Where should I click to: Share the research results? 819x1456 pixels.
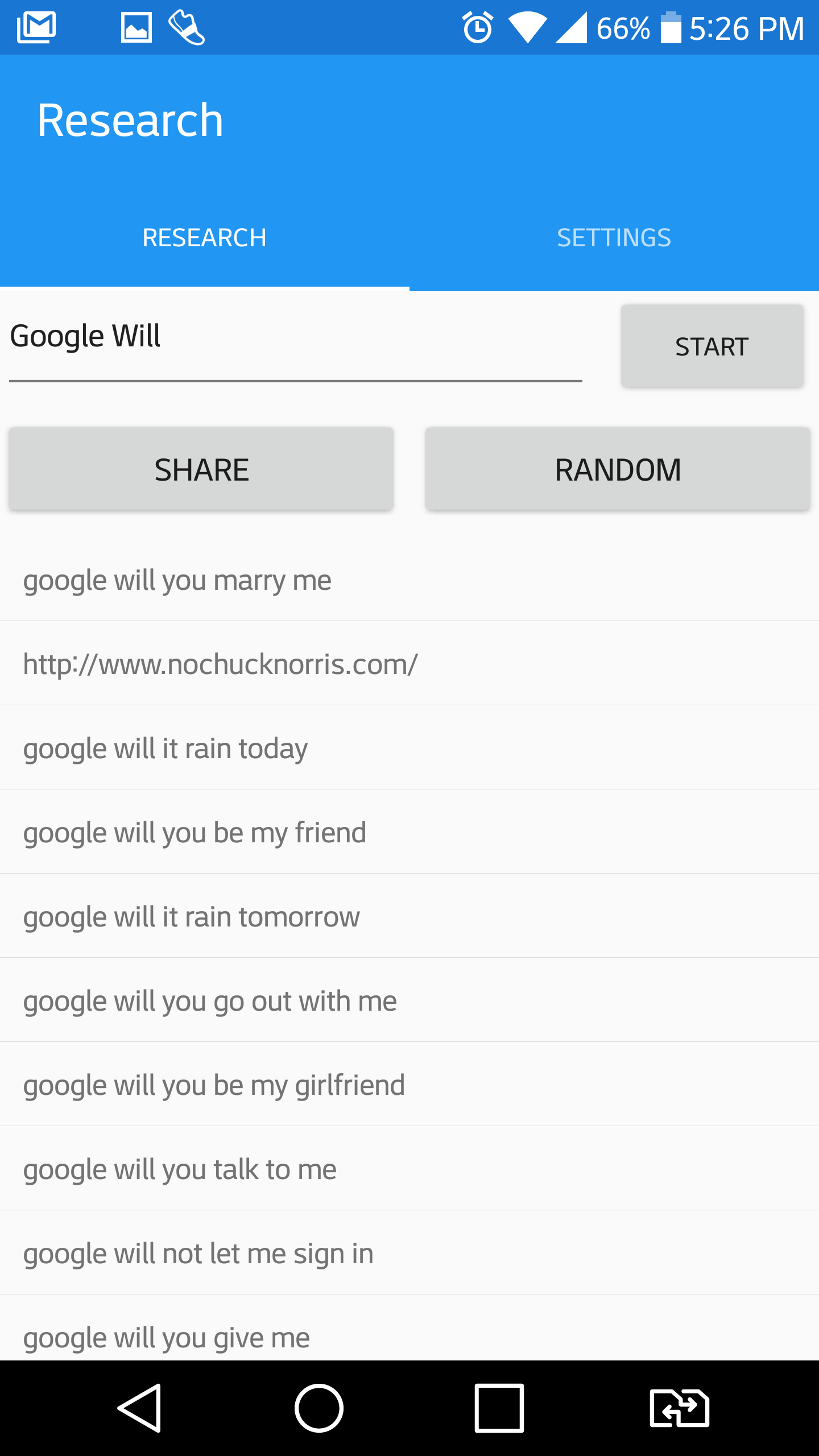point(201,469)
